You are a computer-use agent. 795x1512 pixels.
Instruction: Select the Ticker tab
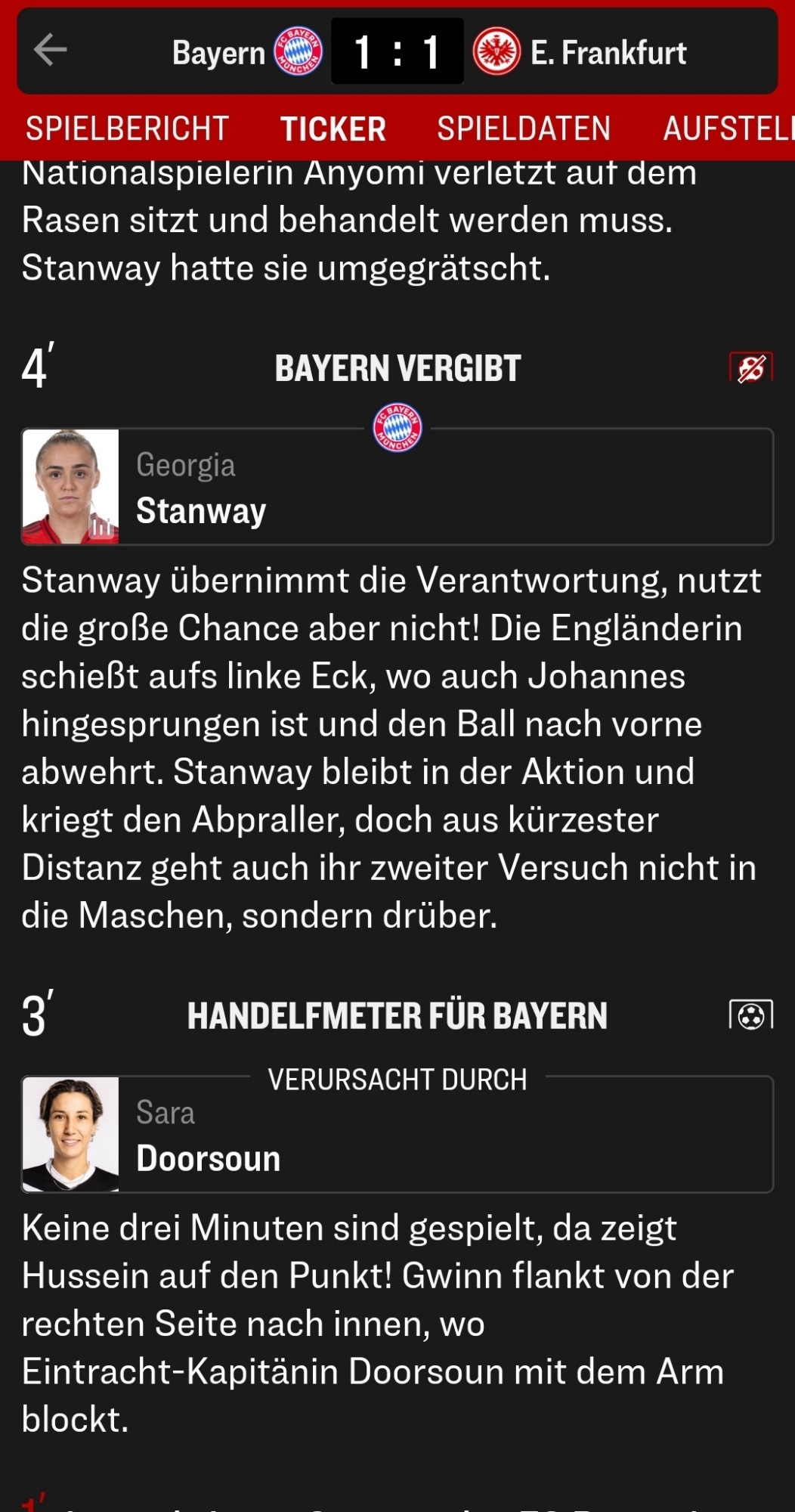tap(333, 129)
